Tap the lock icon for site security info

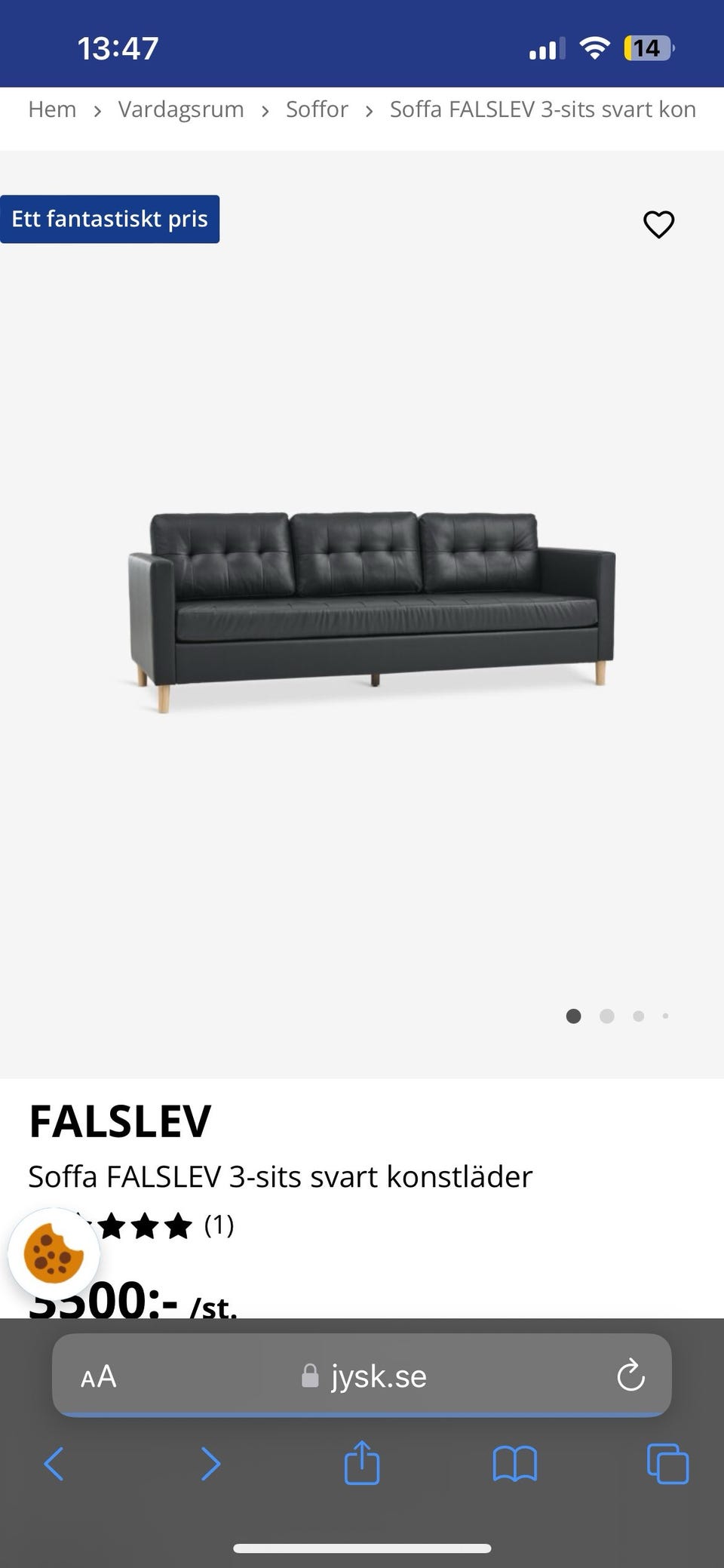click(311, 1376)
